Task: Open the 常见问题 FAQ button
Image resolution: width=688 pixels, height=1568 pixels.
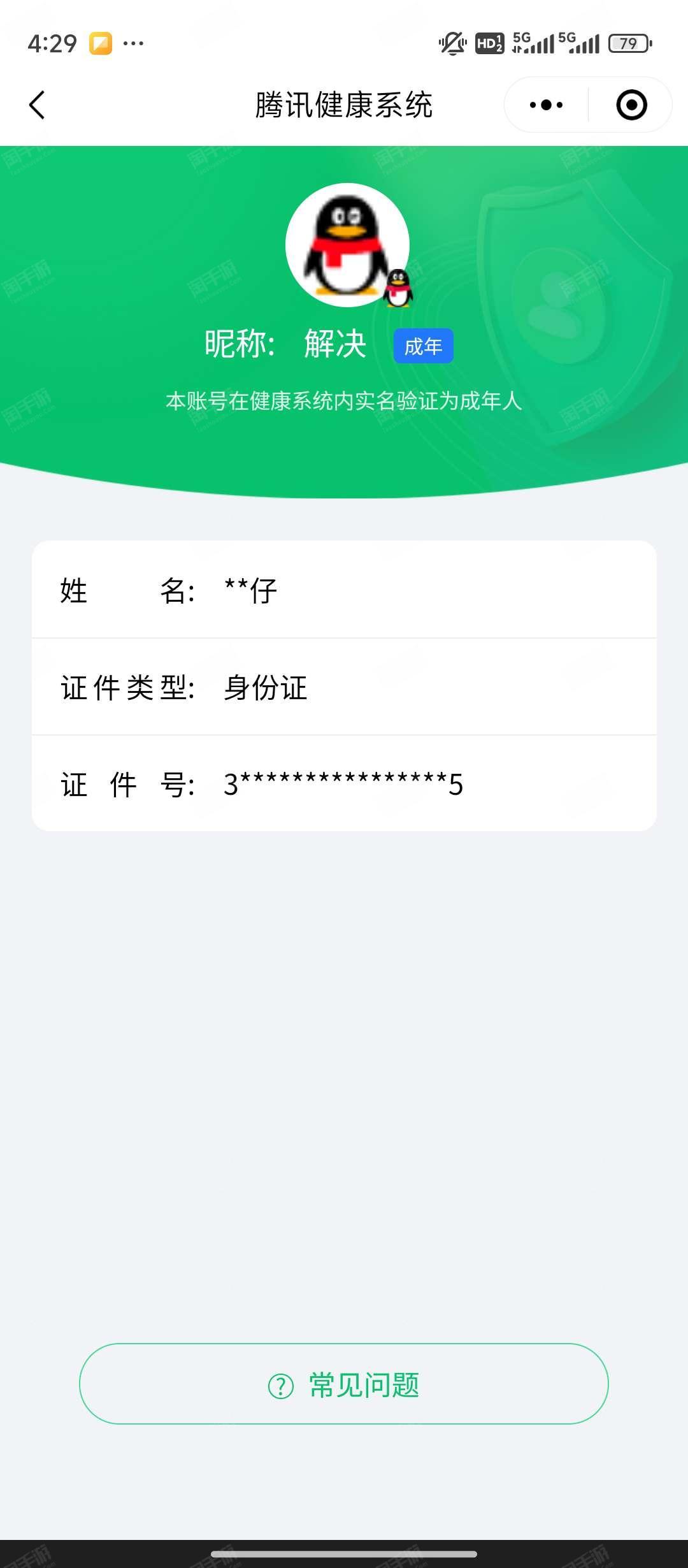Action: (x=344, y=1384)
